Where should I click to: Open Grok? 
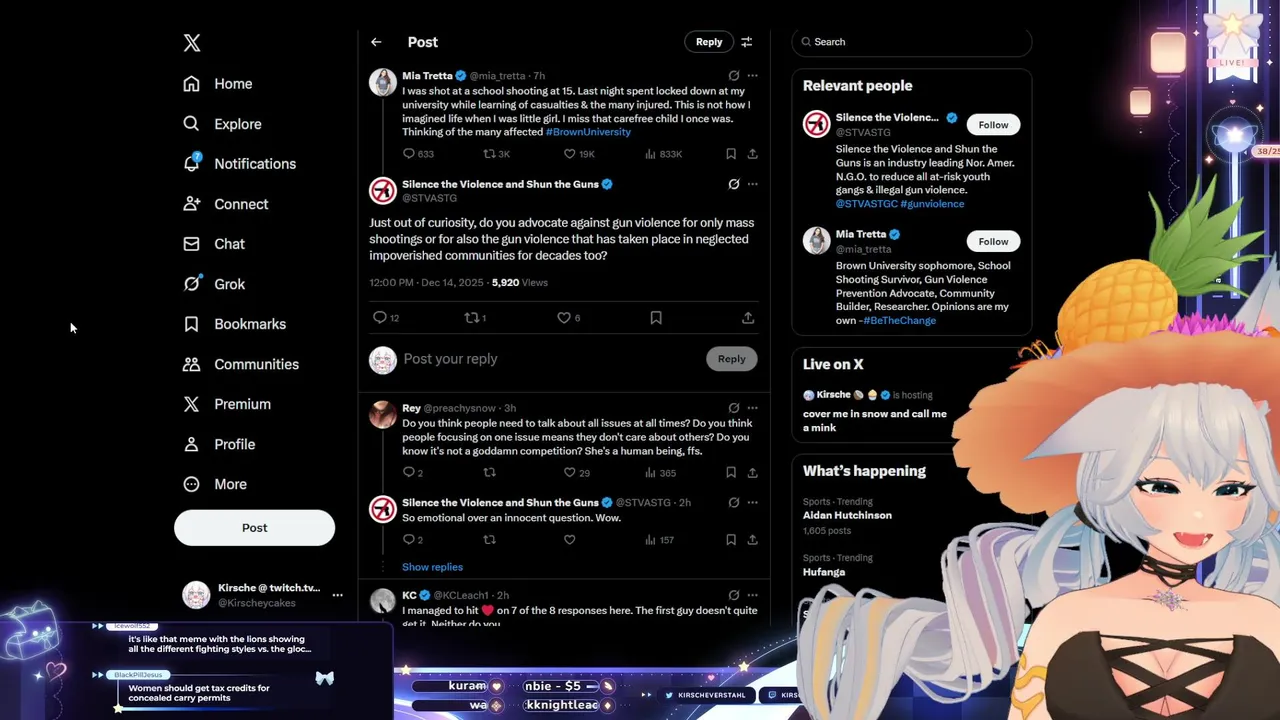coord(229,284)
